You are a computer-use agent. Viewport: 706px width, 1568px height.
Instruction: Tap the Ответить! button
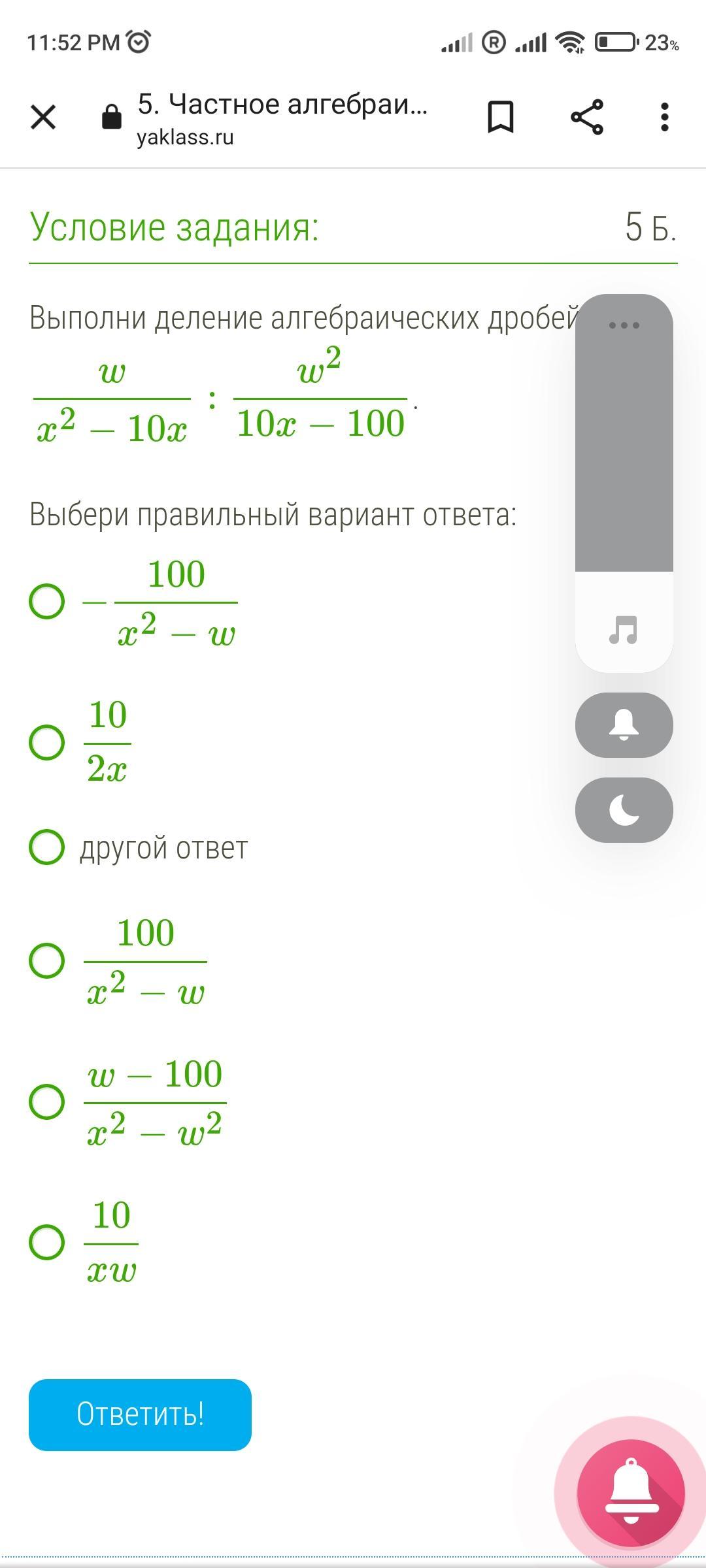point(140,1415)
